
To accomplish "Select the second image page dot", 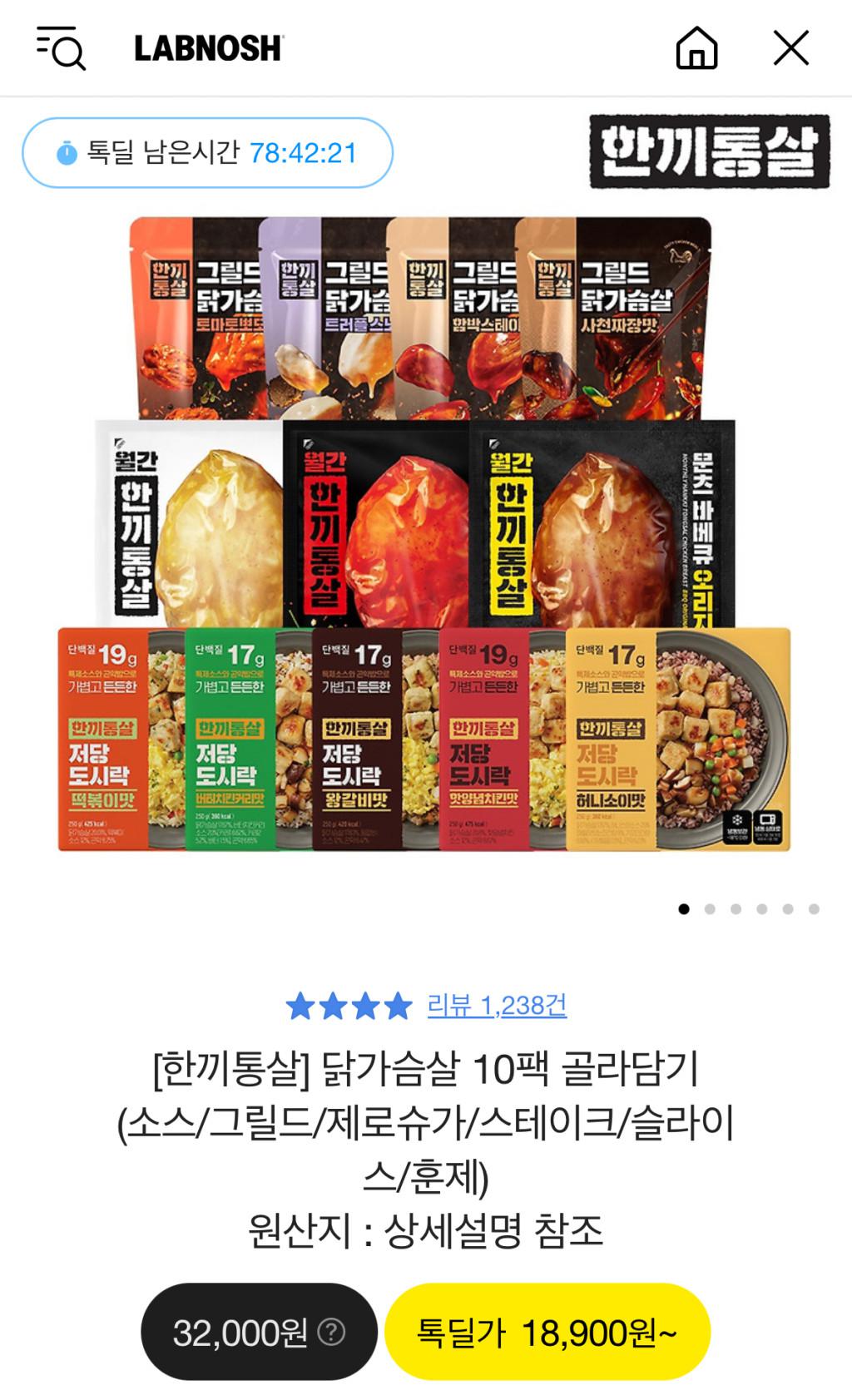I will point(710,909).
